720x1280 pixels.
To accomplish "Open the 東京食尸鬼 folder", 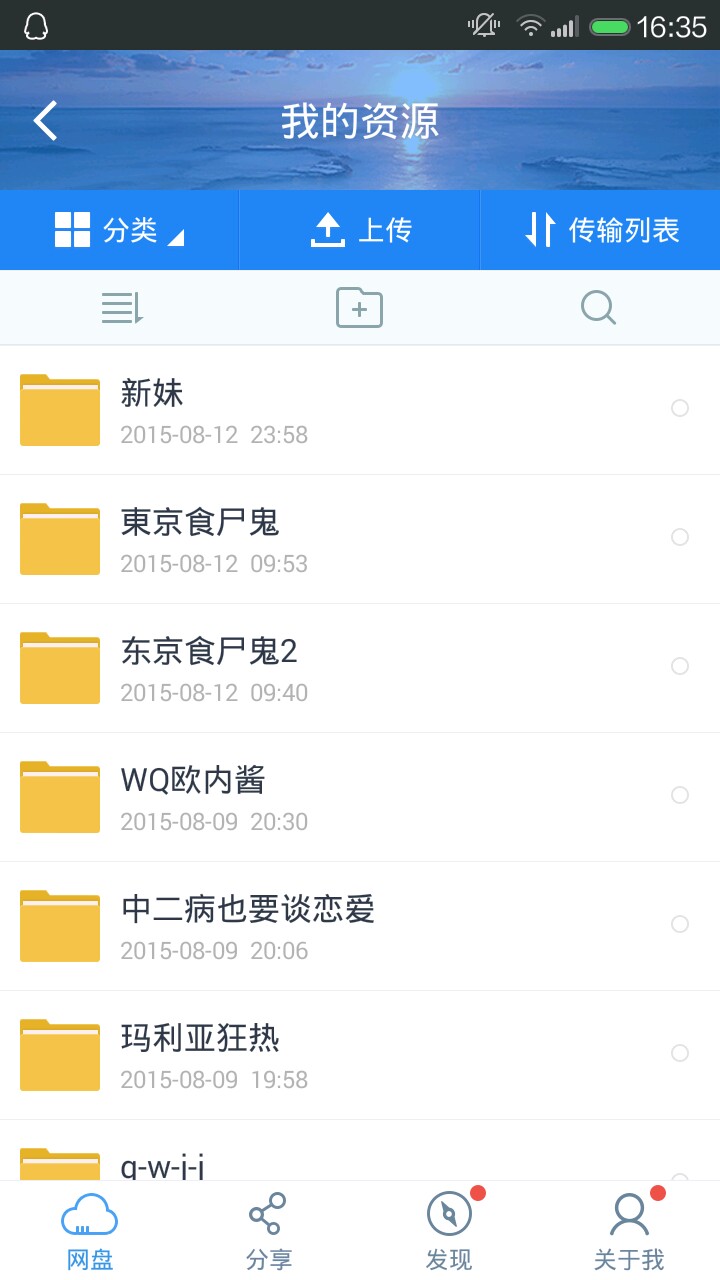I will pos(300,539).
